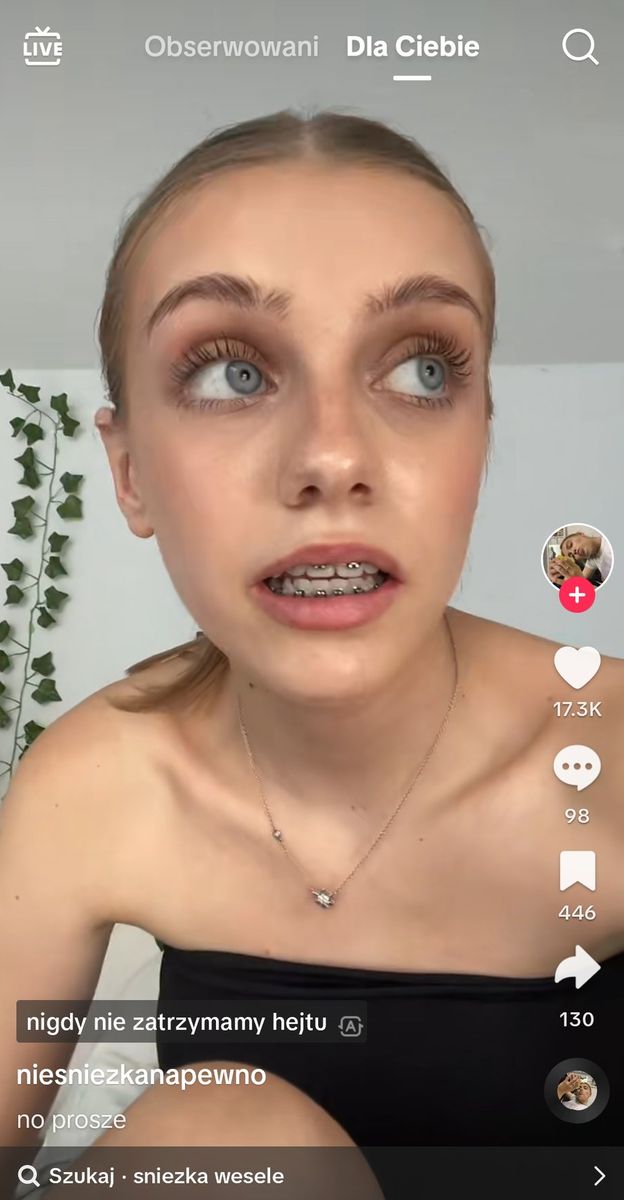Open the LIVE streams icon
The image size is (624, 1200).
pos(42,47)
